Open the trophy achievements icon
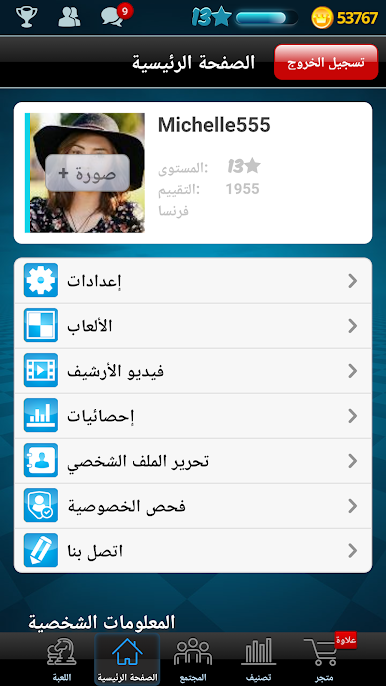The width and height of the screenshot is (386, 686). pos(27,17)
